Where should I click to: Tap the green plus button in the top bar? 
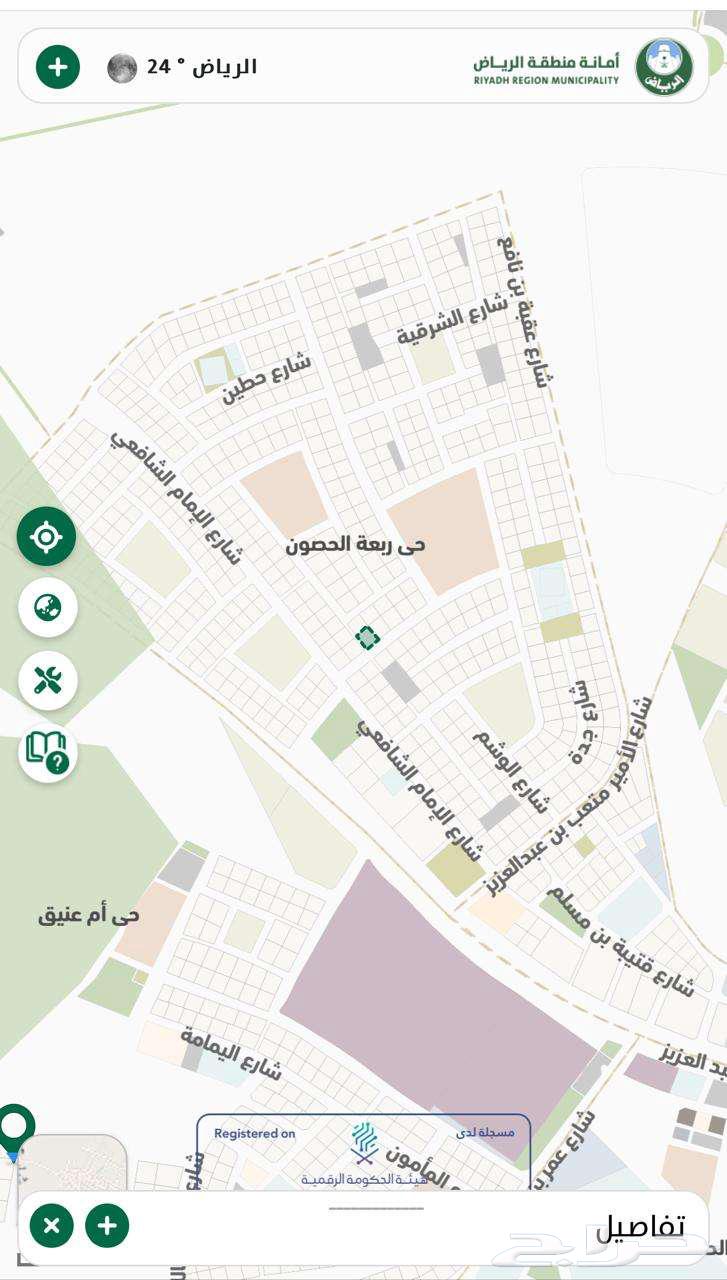tap(58, 67)
